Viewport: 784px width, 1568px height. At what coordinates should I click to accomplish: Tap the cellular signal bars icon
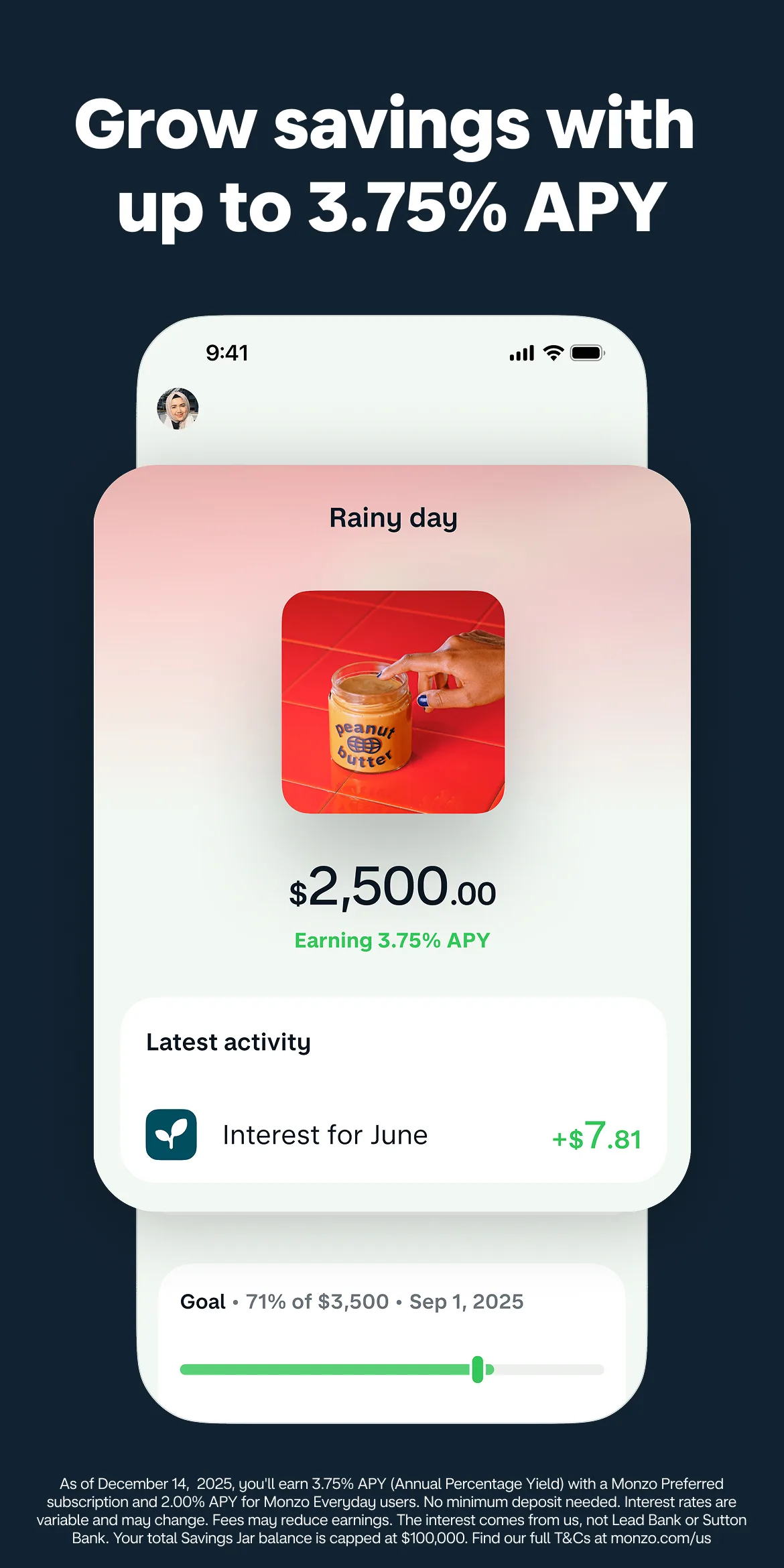tap(521, 352)
